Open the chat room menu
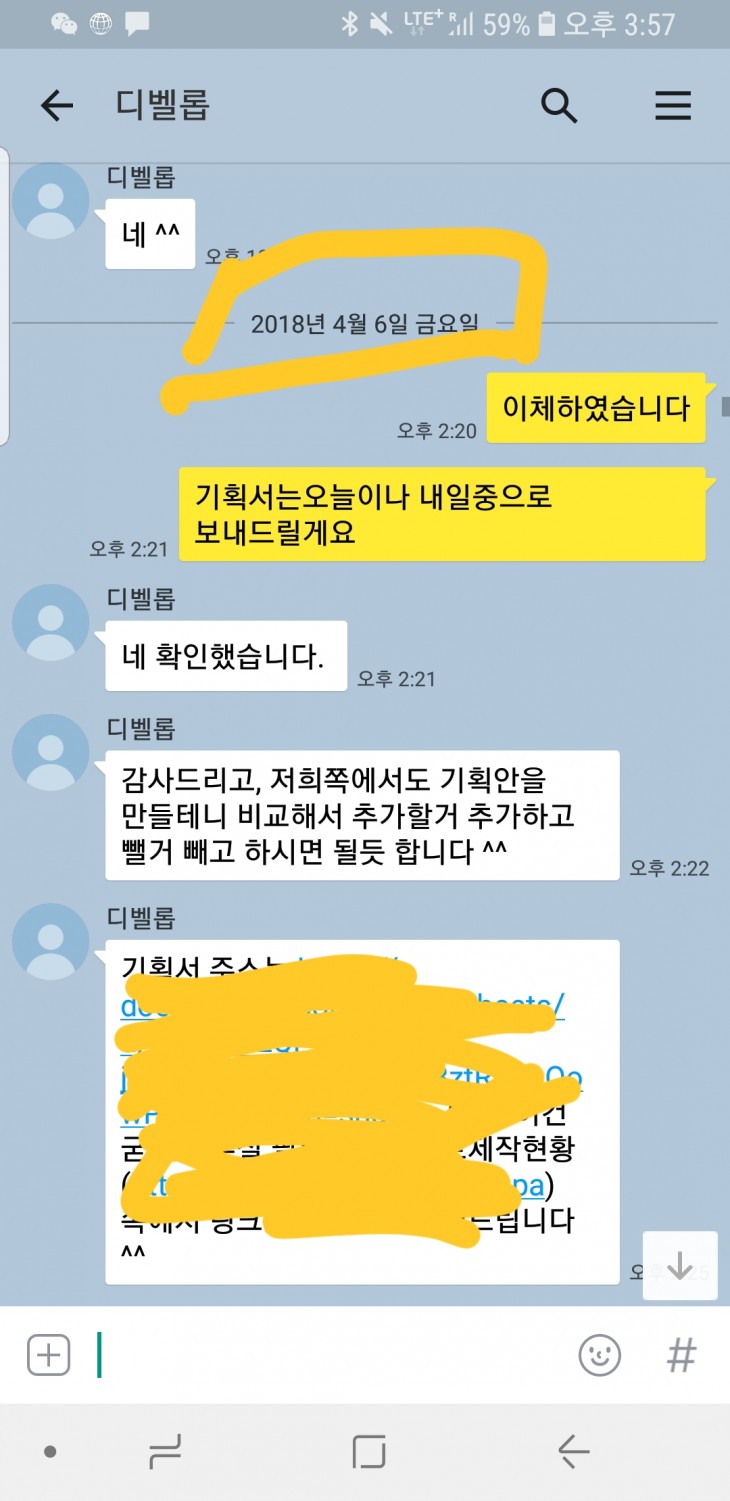 673,105
